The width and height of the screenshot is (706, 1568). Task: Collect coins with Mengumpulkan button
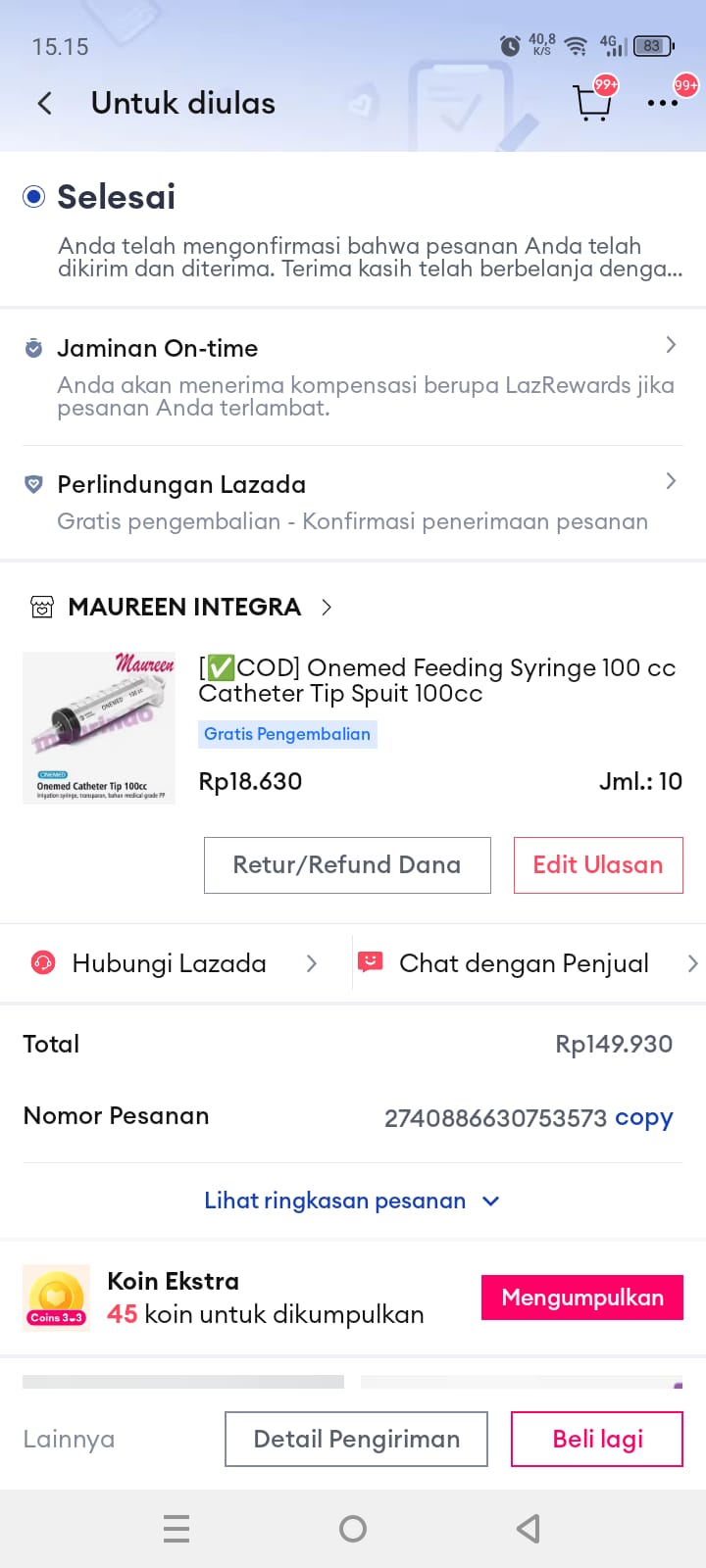[582, 1298]
